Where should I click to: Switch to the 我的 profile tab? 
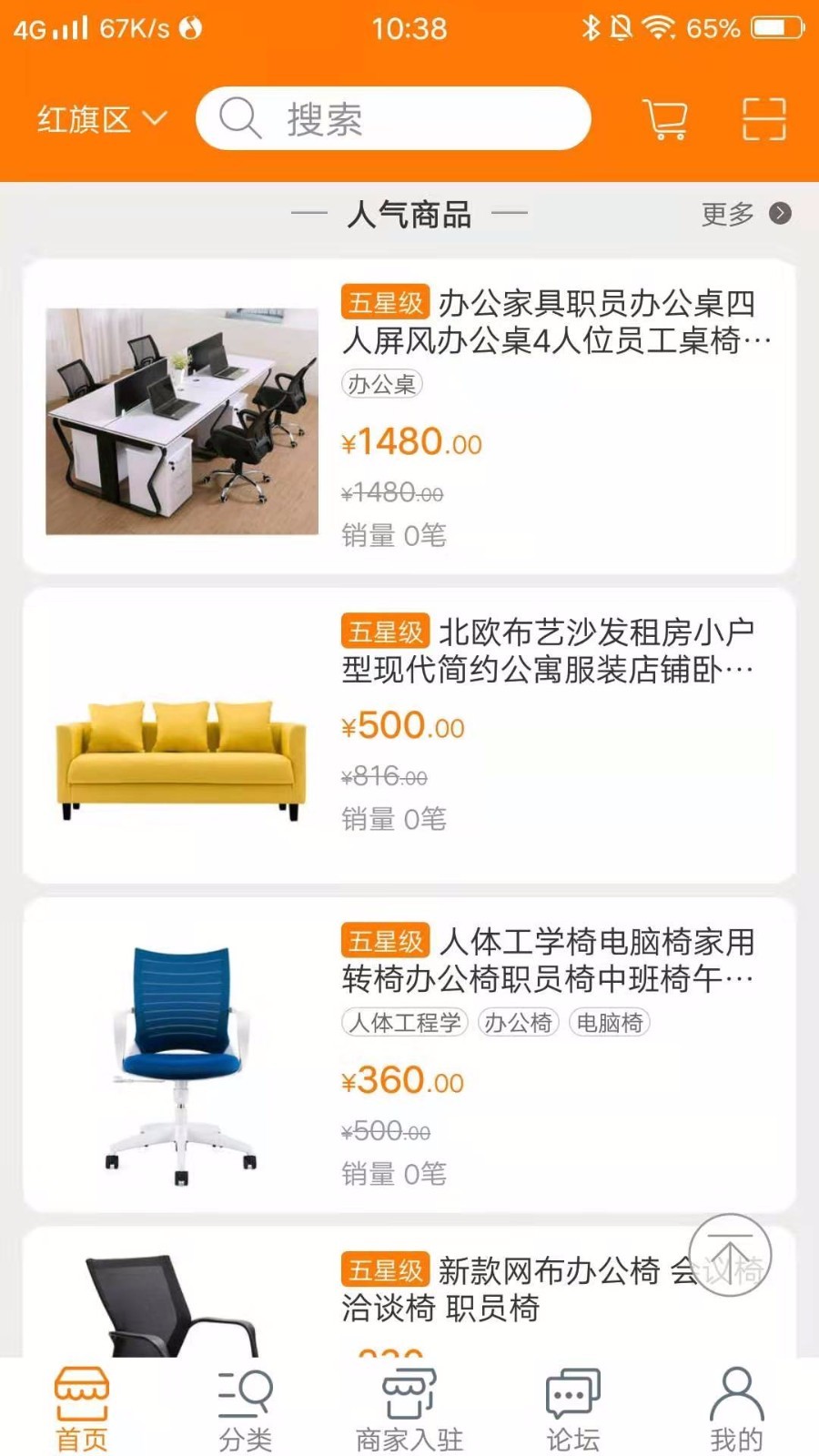click(737, 1409)
